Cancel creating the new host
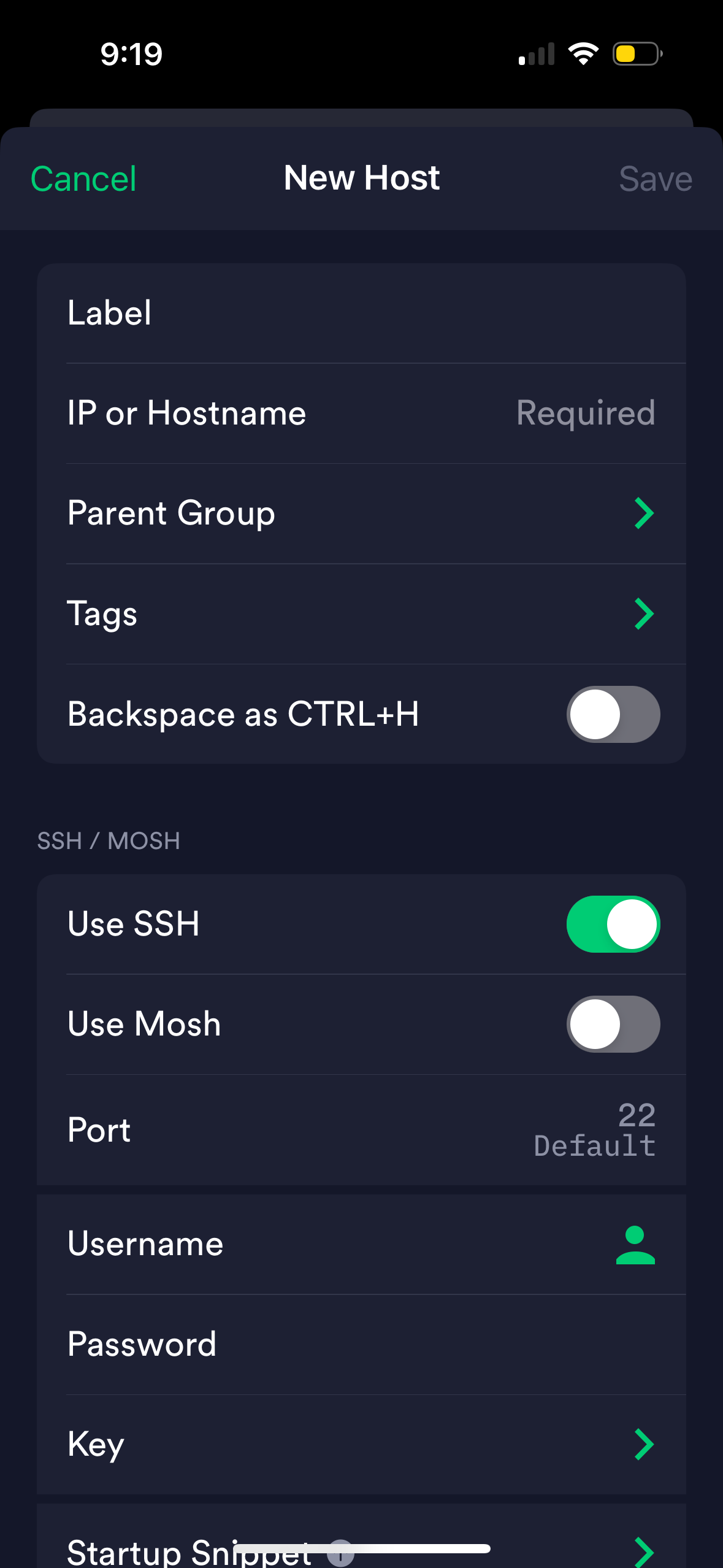This screenshot has height=1568, width=723. (x=83, y=179)
